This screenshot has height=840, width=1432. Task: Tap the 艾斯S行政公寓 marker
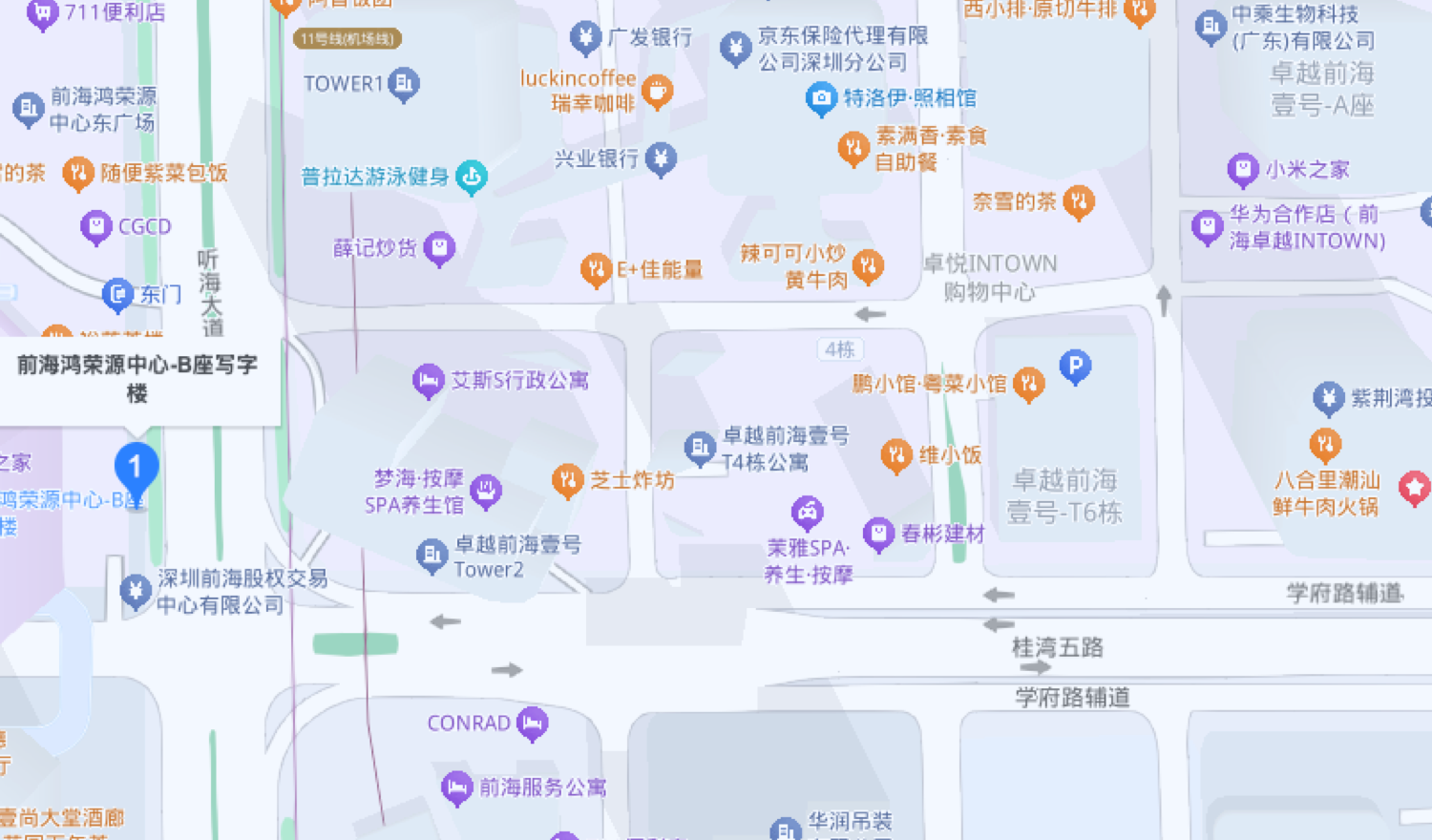(429, 381)
